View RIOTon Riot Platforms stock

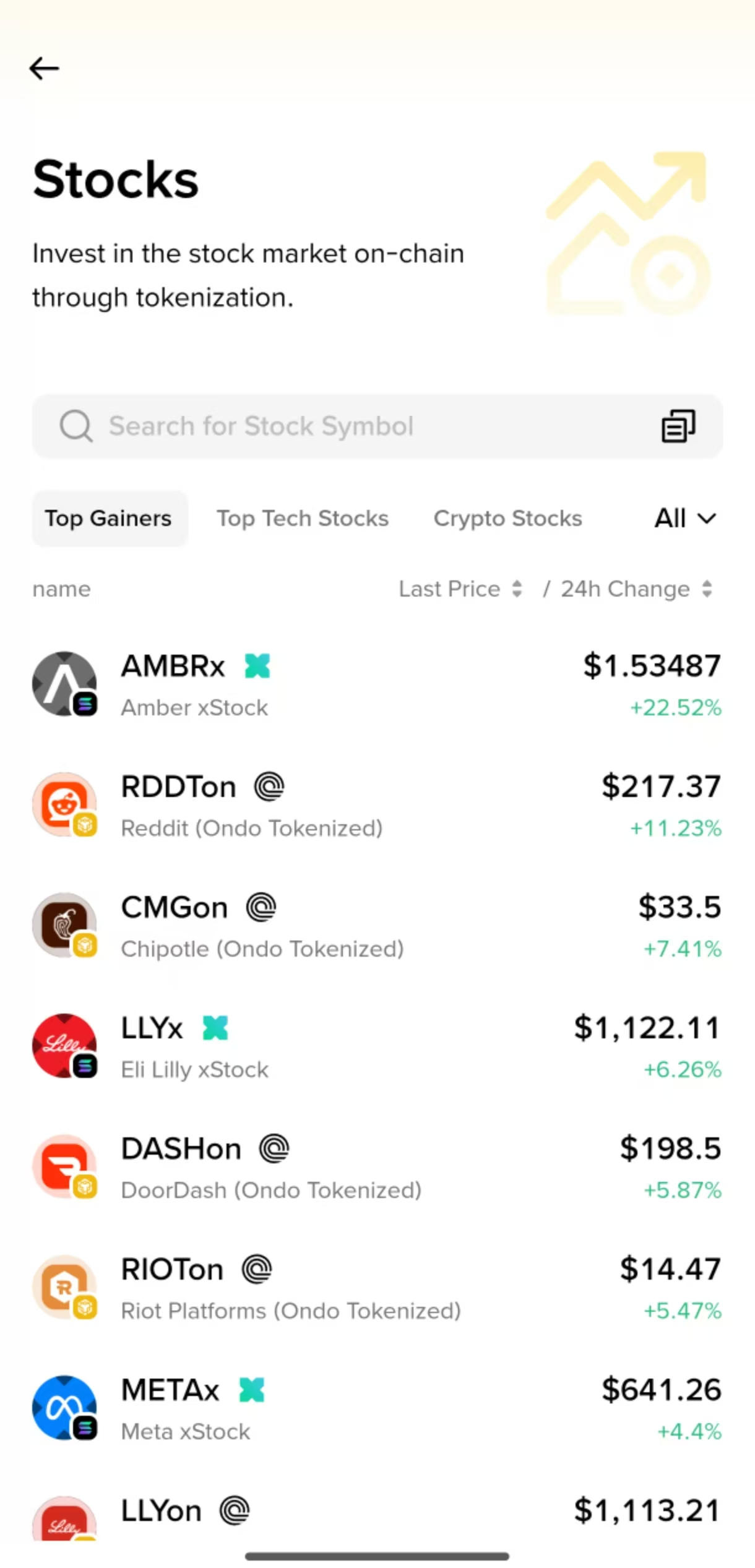point(376,1288)
